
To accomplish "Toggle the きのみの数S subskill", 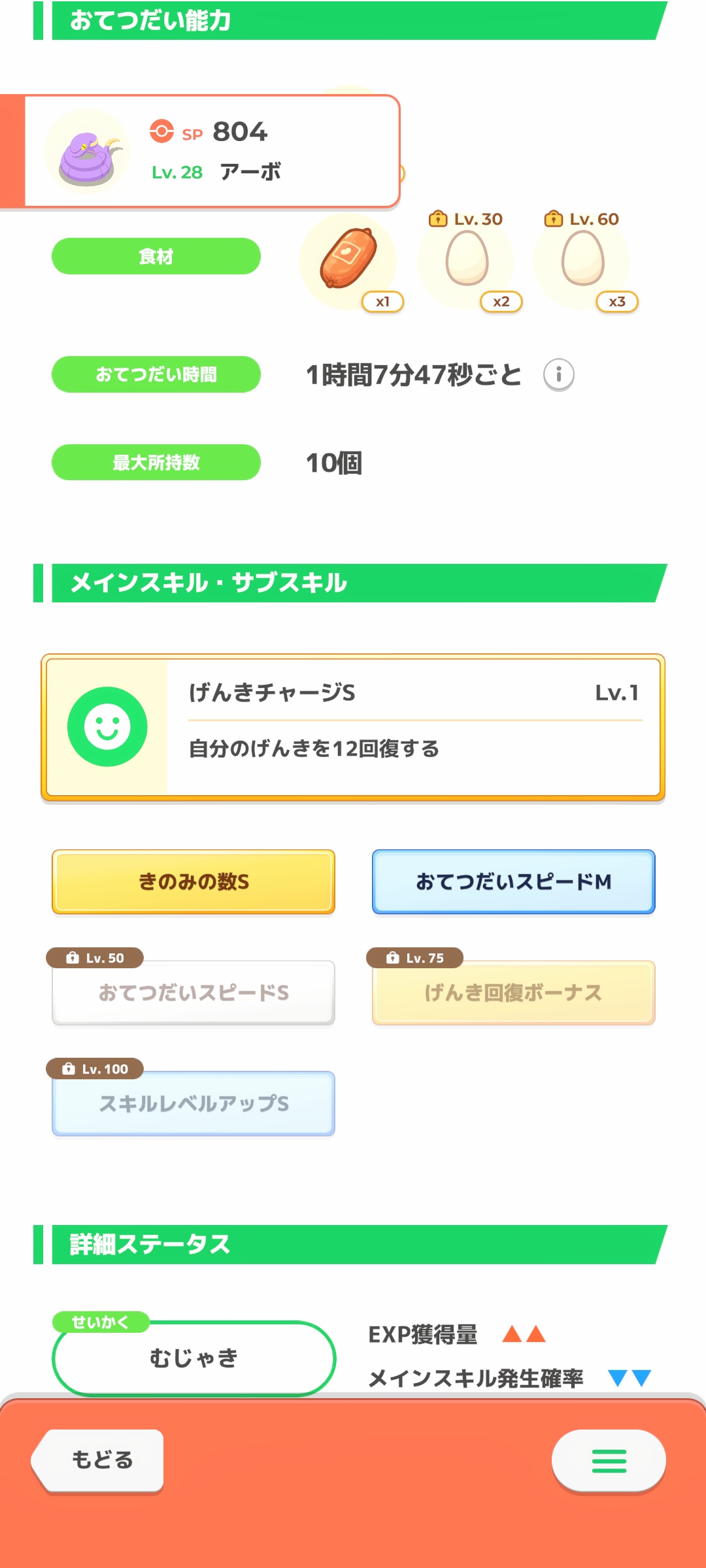I will tap(193, 881).
